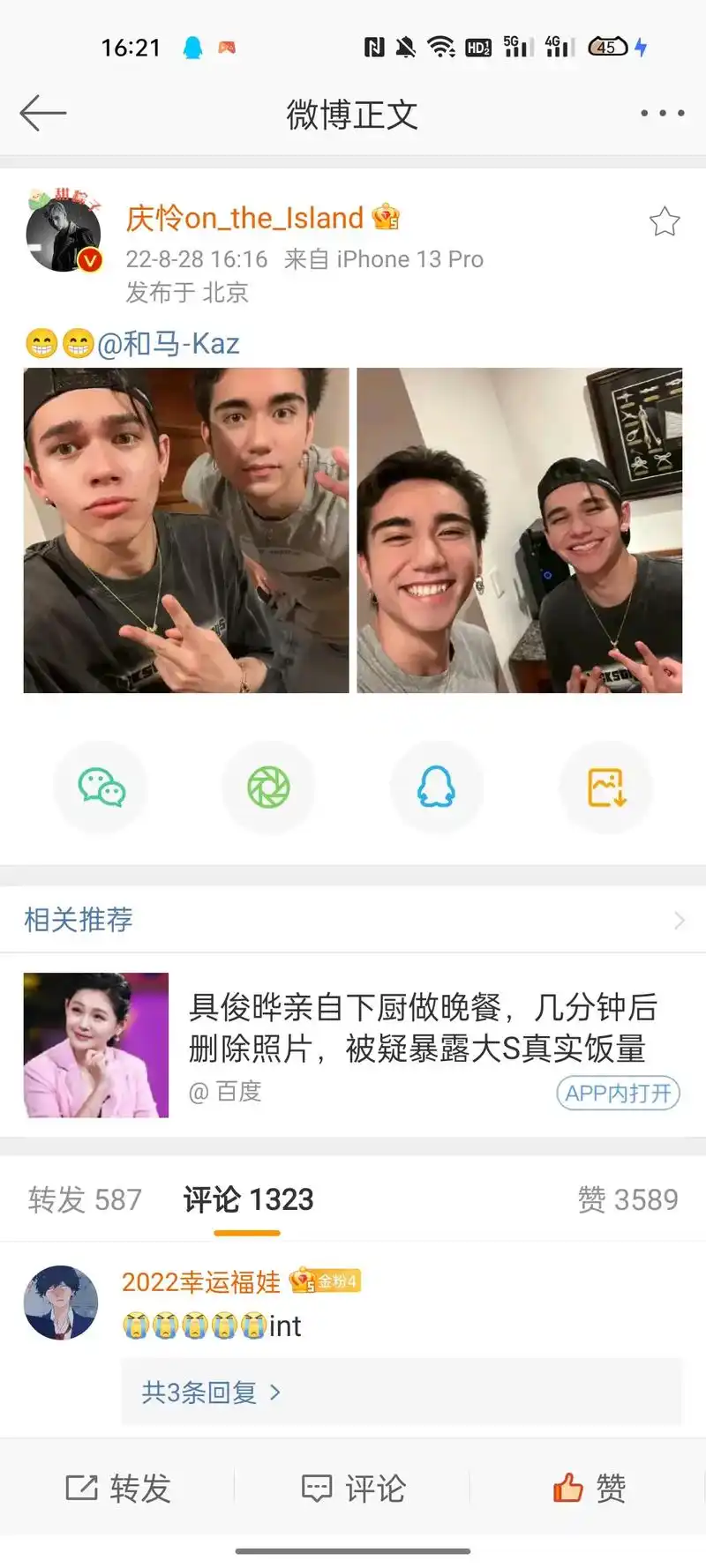Open the recommended article about 具俊晔
The height and width of the screenshot is (1568, 706).
tap(422, 1027)
